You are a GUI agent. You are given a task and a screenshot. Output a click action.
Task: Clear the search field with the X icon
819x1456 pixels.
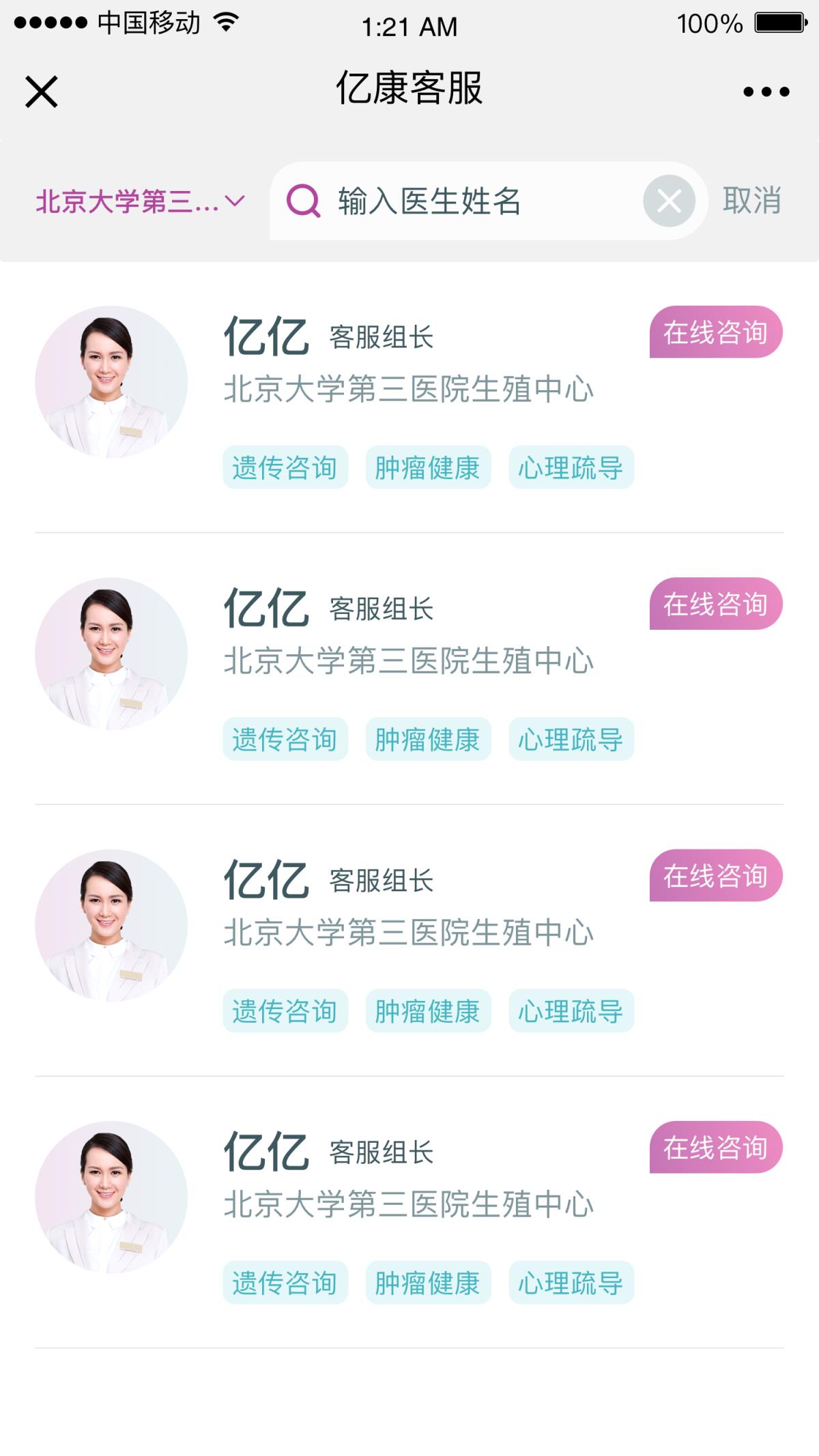click(x=669, y=201)
